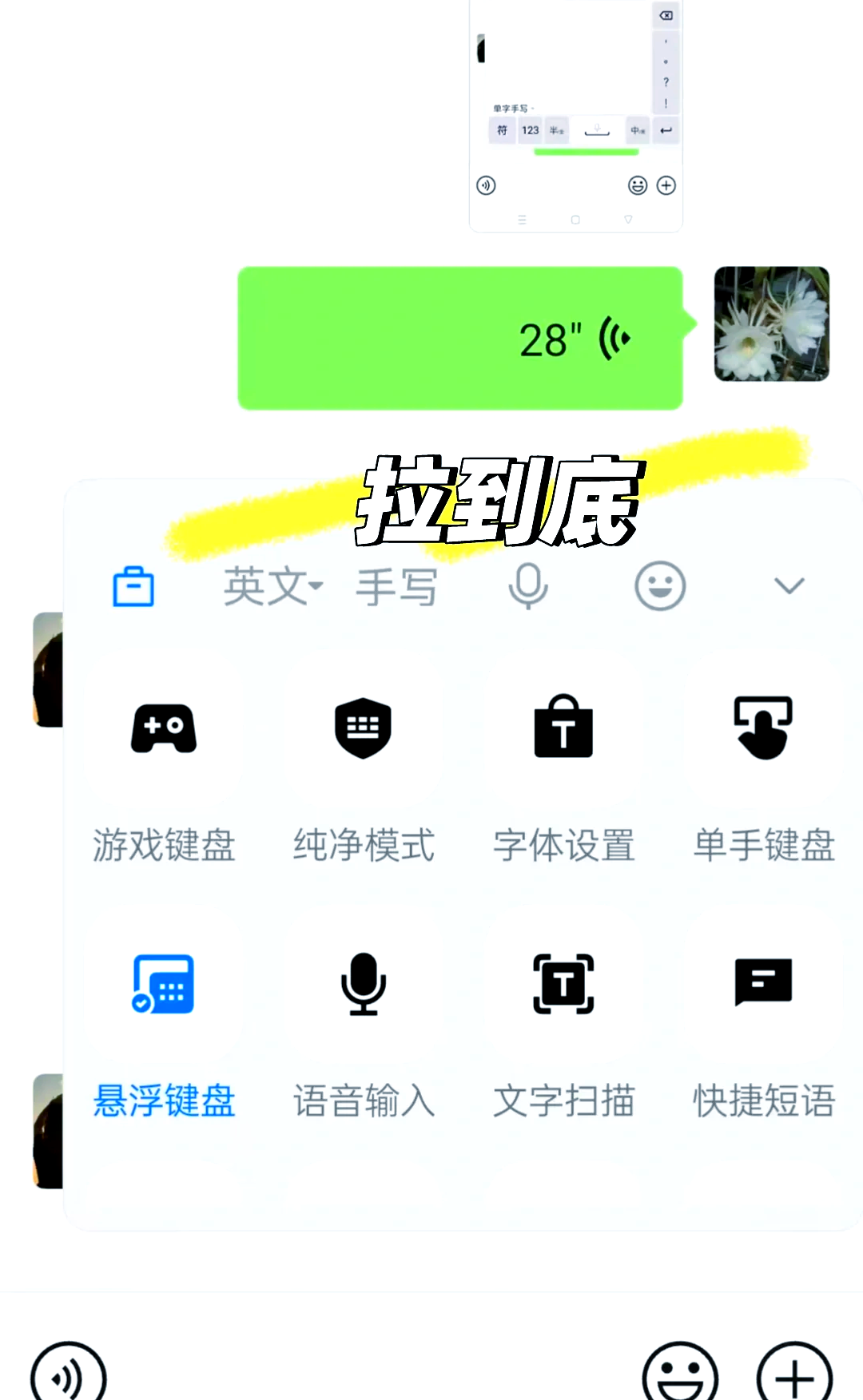The width and height of the screenshot is (863, 1400).
Task: Switch to 手写 handwriting input
Action: pos(396,587)
